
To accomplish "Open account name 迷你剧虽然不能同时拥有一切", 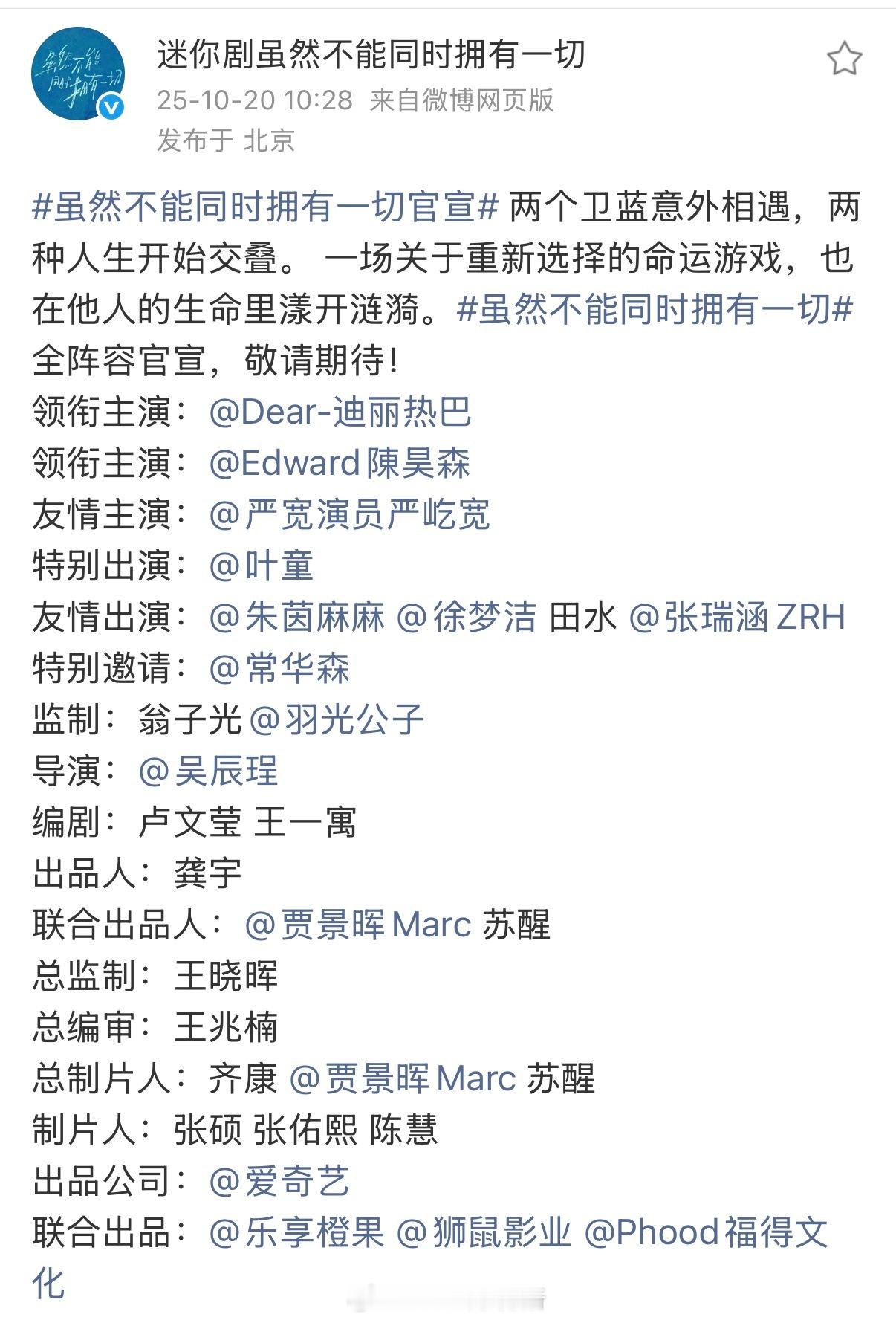I will (x=371, y=55).
